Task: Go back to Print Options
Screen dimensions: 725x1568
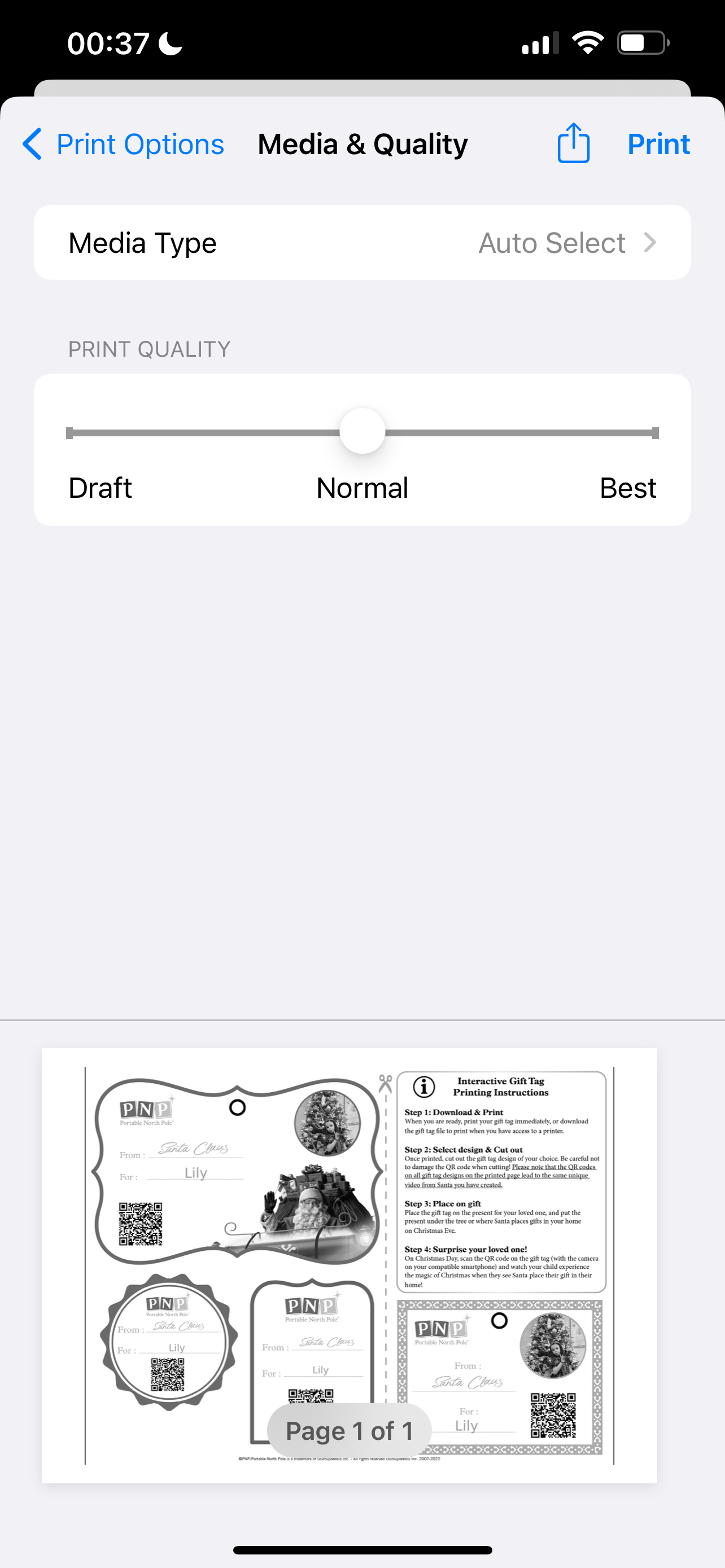Action: pyautogui.click(x=124, y=144)
